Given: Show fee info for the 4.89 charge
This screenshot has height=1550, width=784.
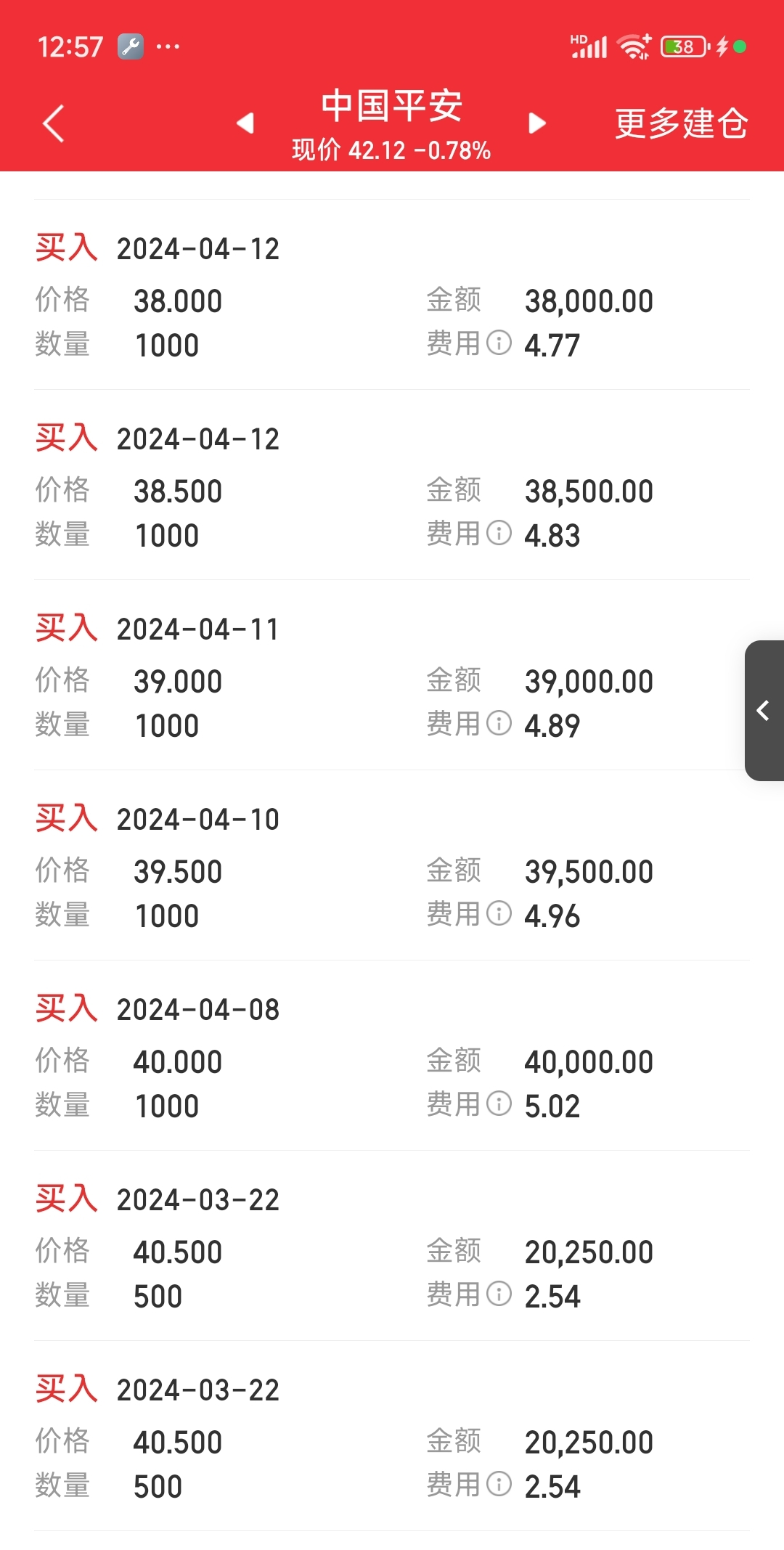Looking at the screenshot, I should [499, 723].
